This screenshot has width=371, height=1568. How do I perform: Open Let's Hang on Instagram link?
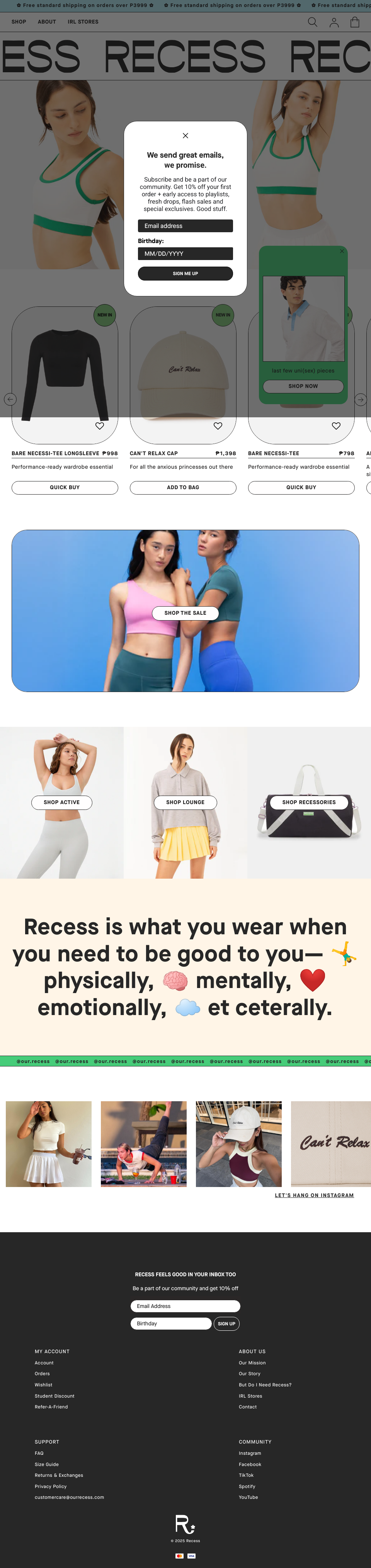coord(314,1196)
